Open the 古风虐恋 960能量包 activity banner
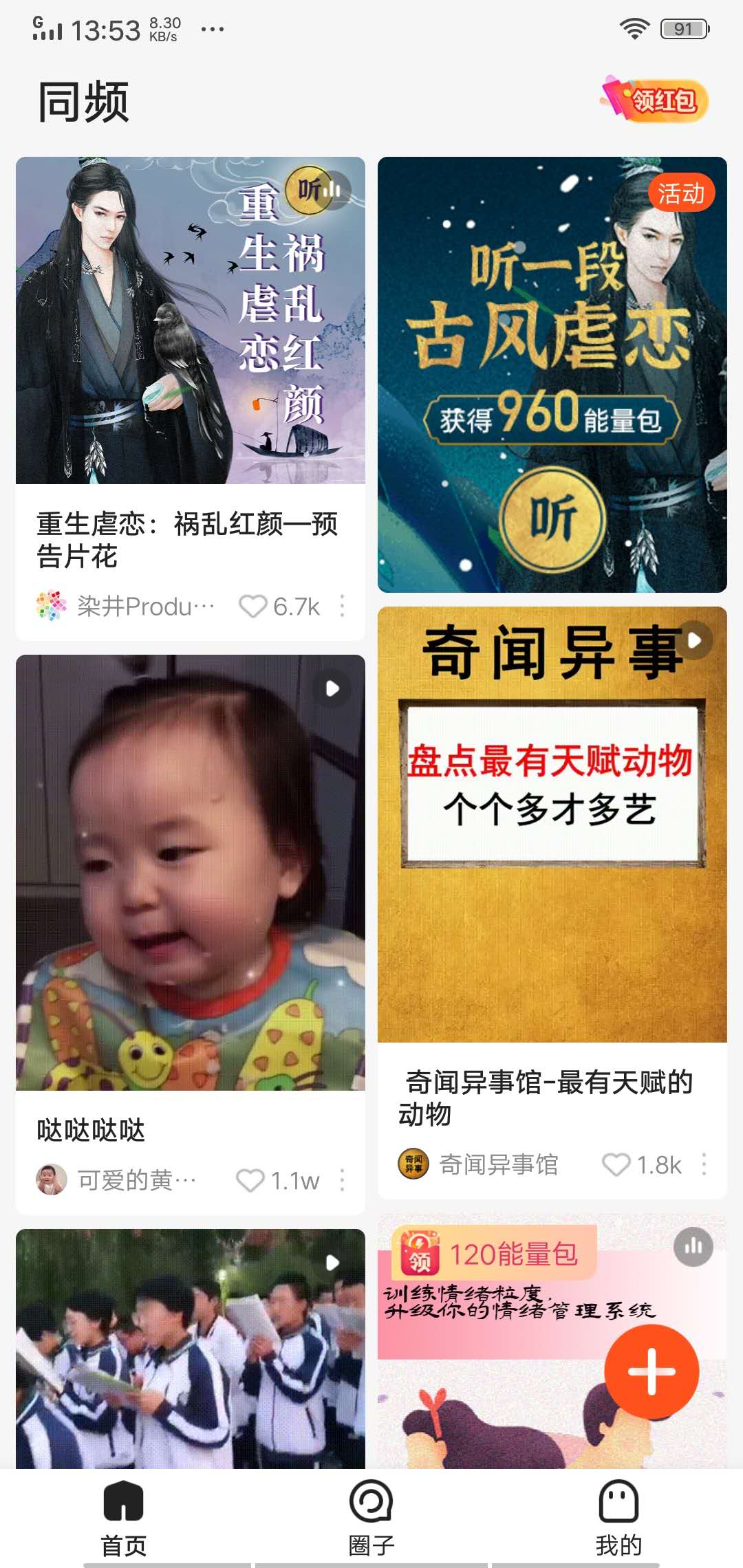 552,375
